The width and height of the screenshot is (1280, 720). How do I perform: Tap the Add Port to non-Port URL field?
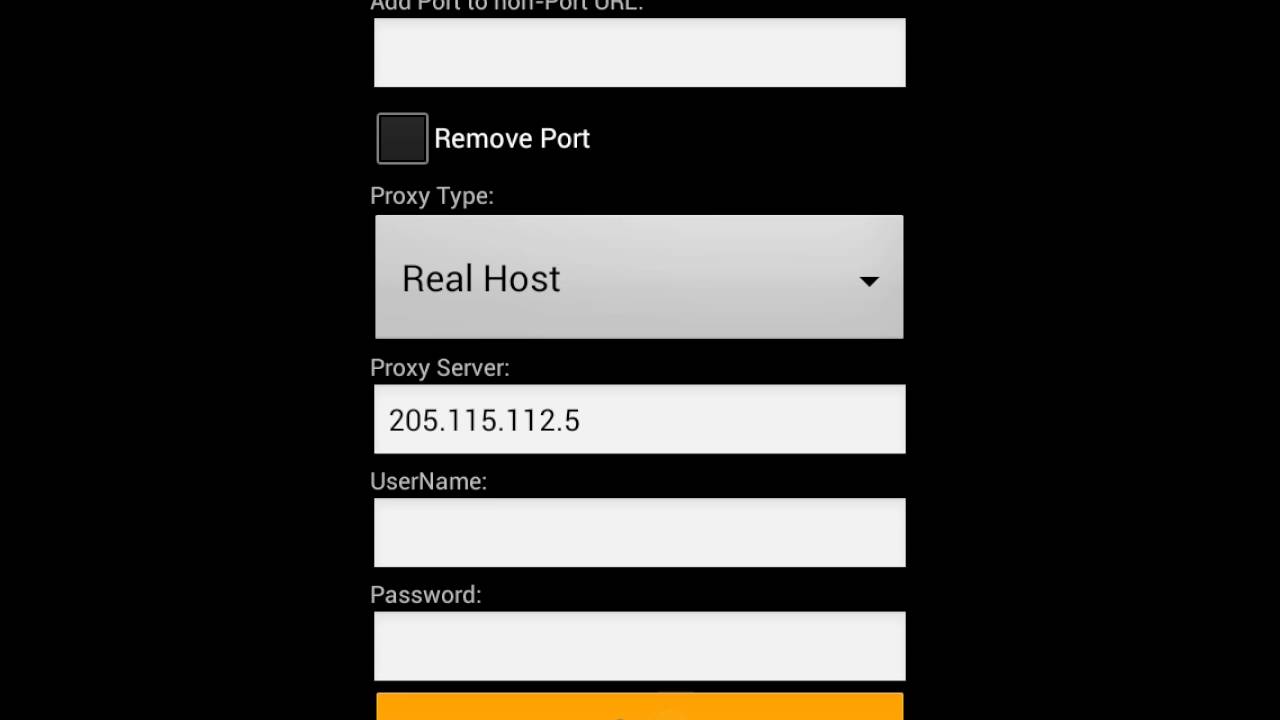639,53
